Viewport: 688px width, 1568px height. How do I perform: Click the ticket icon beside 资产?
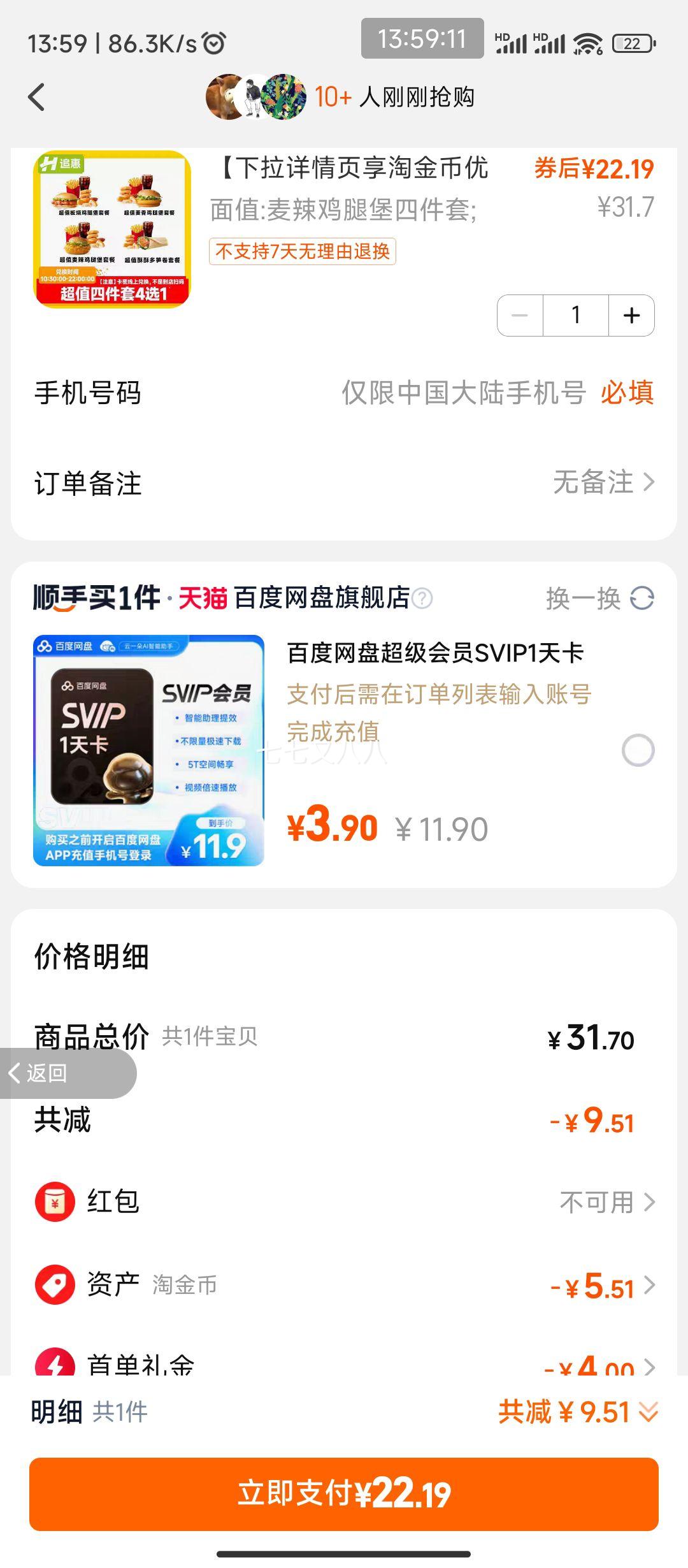tap(54, 1285)
